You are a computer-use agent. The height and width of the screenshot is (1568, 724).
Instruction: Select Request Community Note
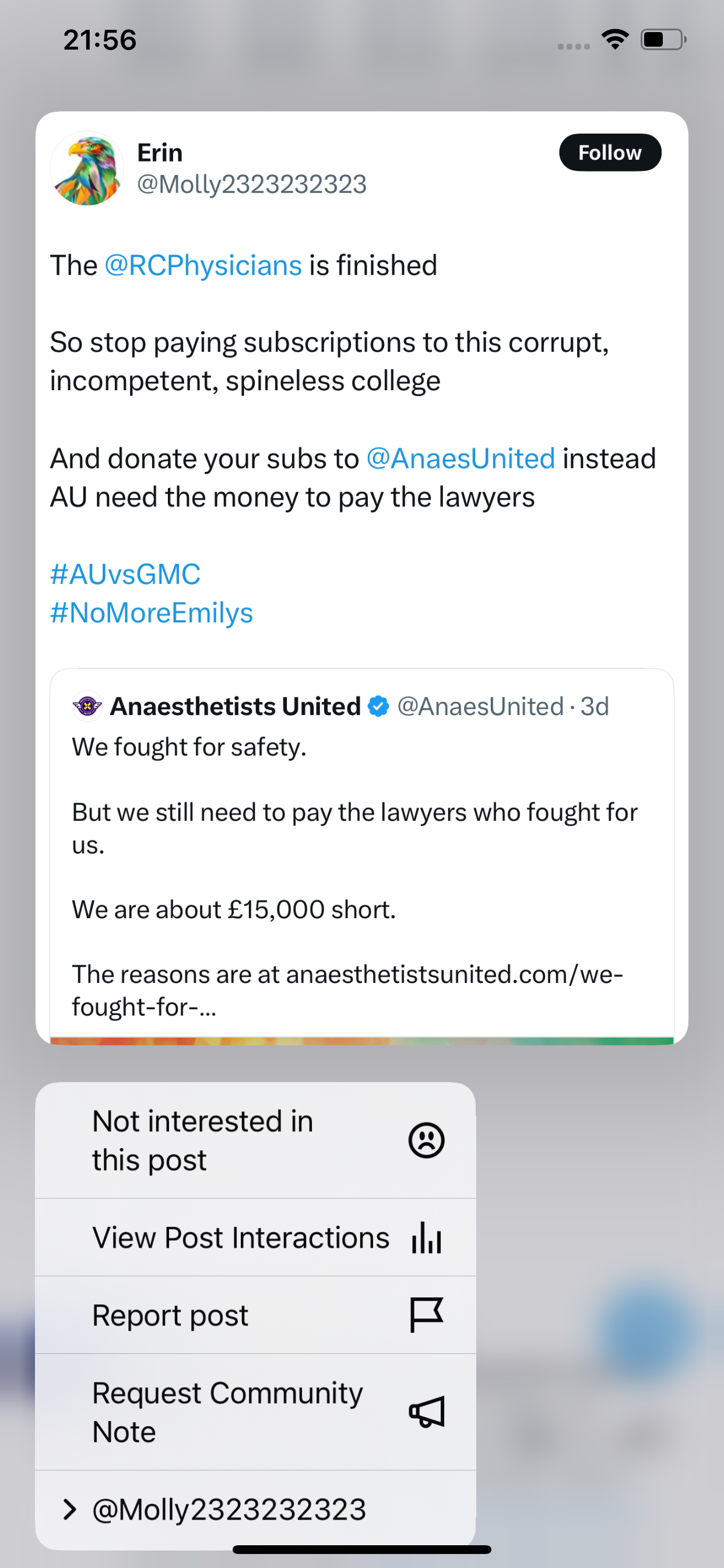click(255, 1412)
